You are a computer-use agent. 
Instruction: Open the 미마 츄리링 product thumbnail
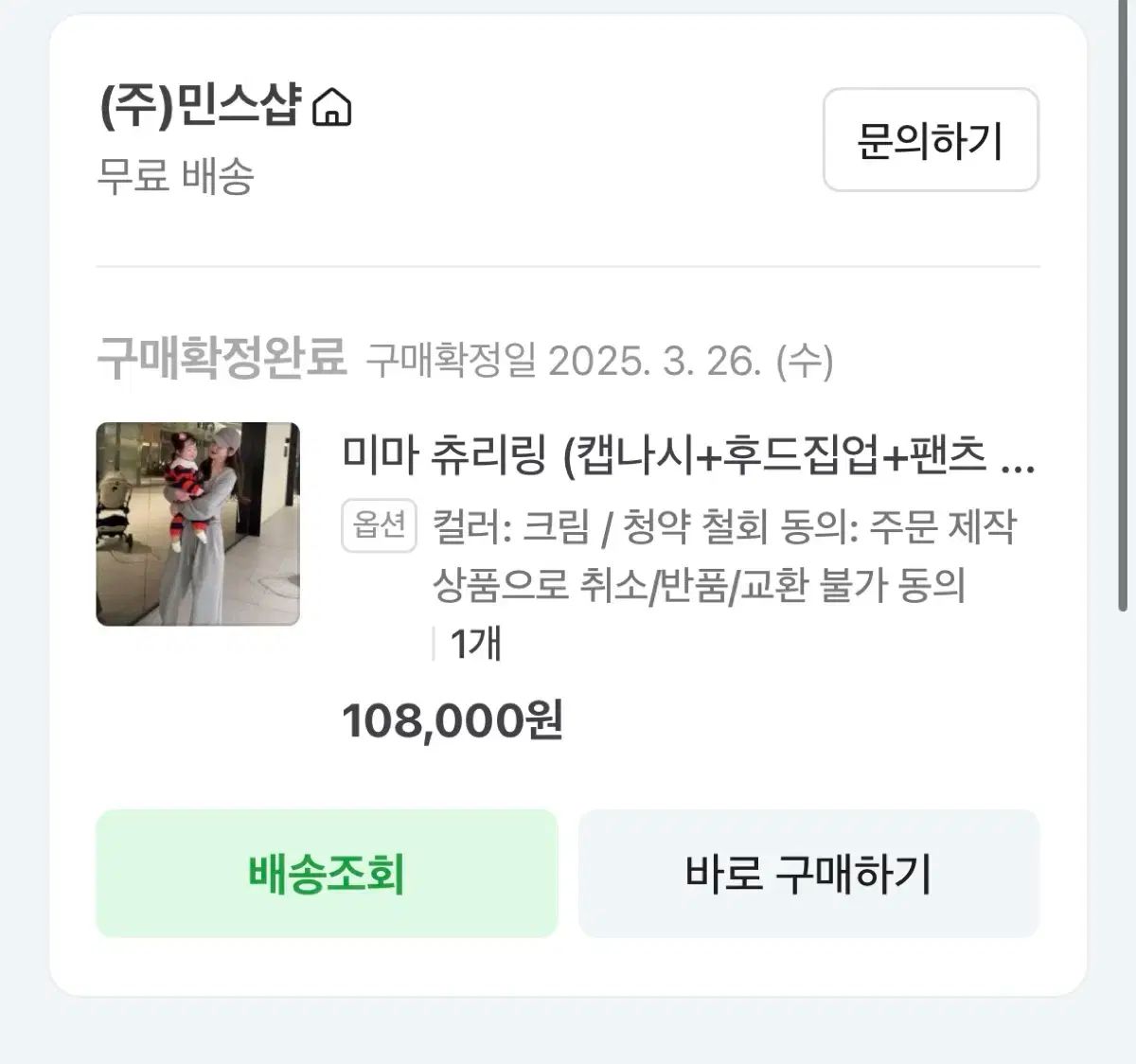pos(198,523)
